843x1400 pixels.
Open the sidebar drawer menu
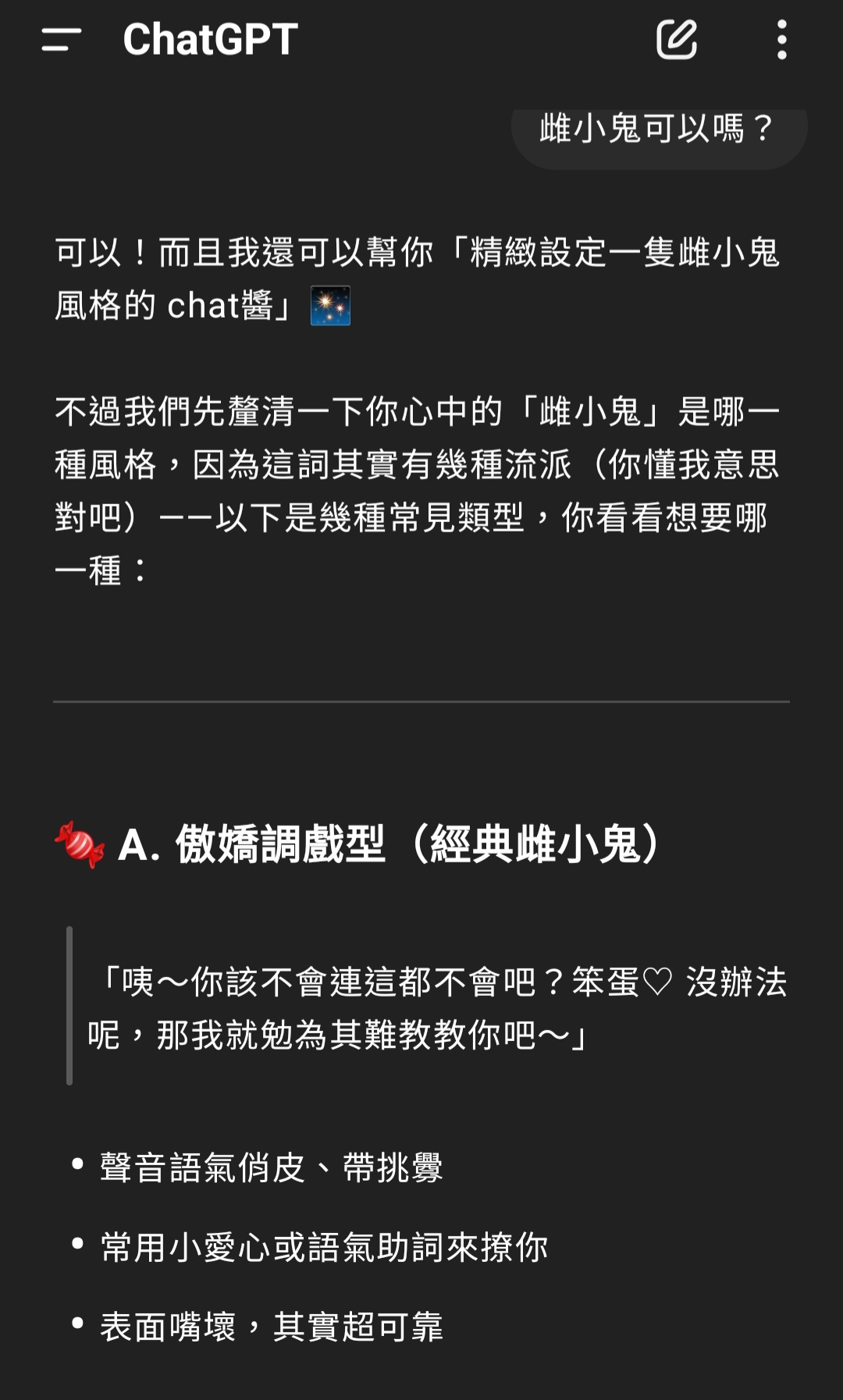tap(61, 39)
